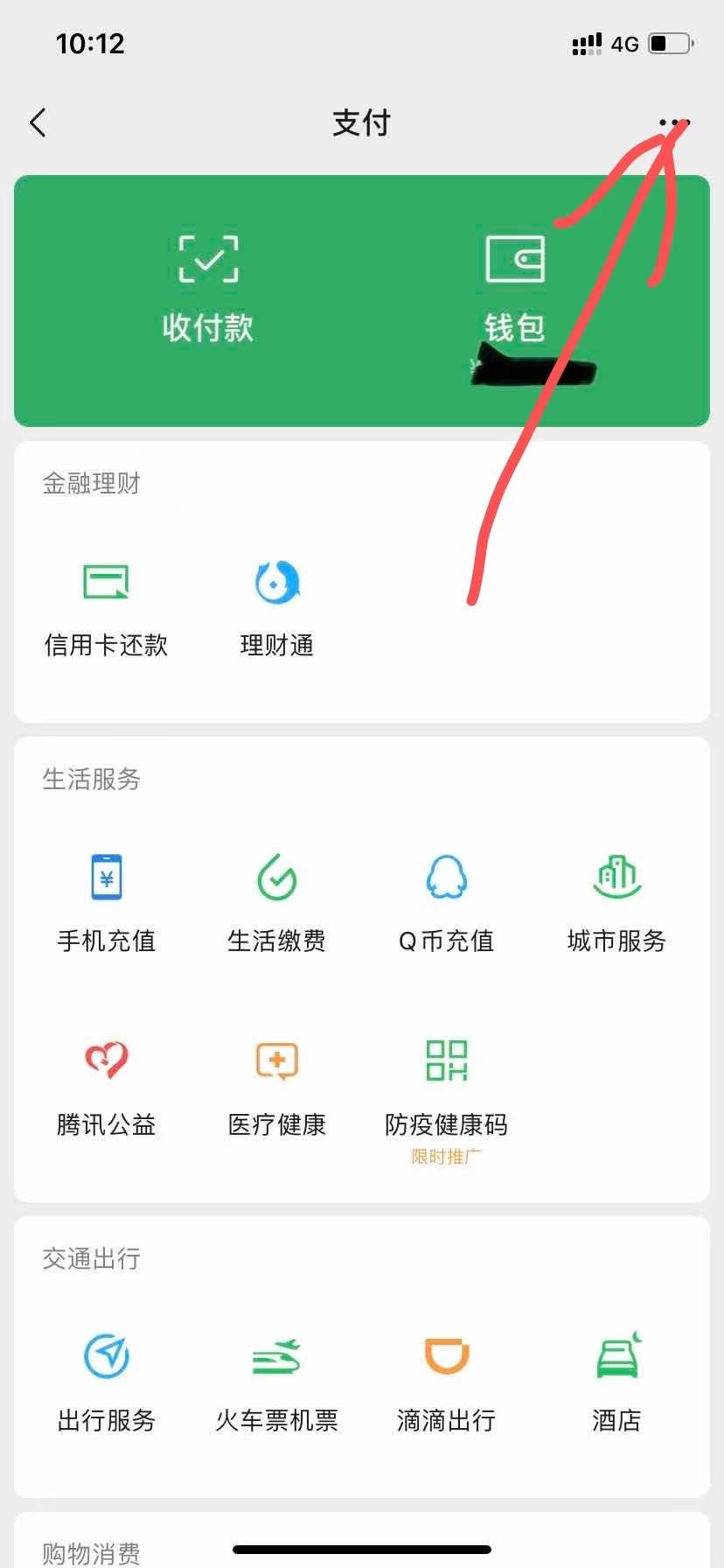Viewport: 724px width, 1568px height.
Task: Go back using the back arrow
Action: pos(38,122)
